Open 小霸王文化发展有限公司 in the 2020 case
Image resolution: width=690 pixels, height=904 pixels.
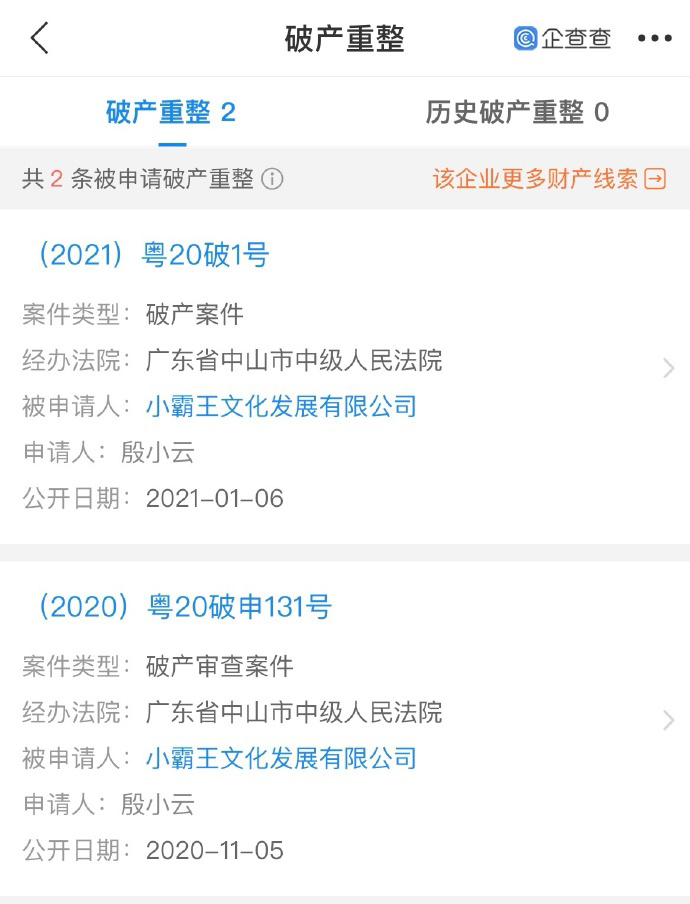[281, 758]
